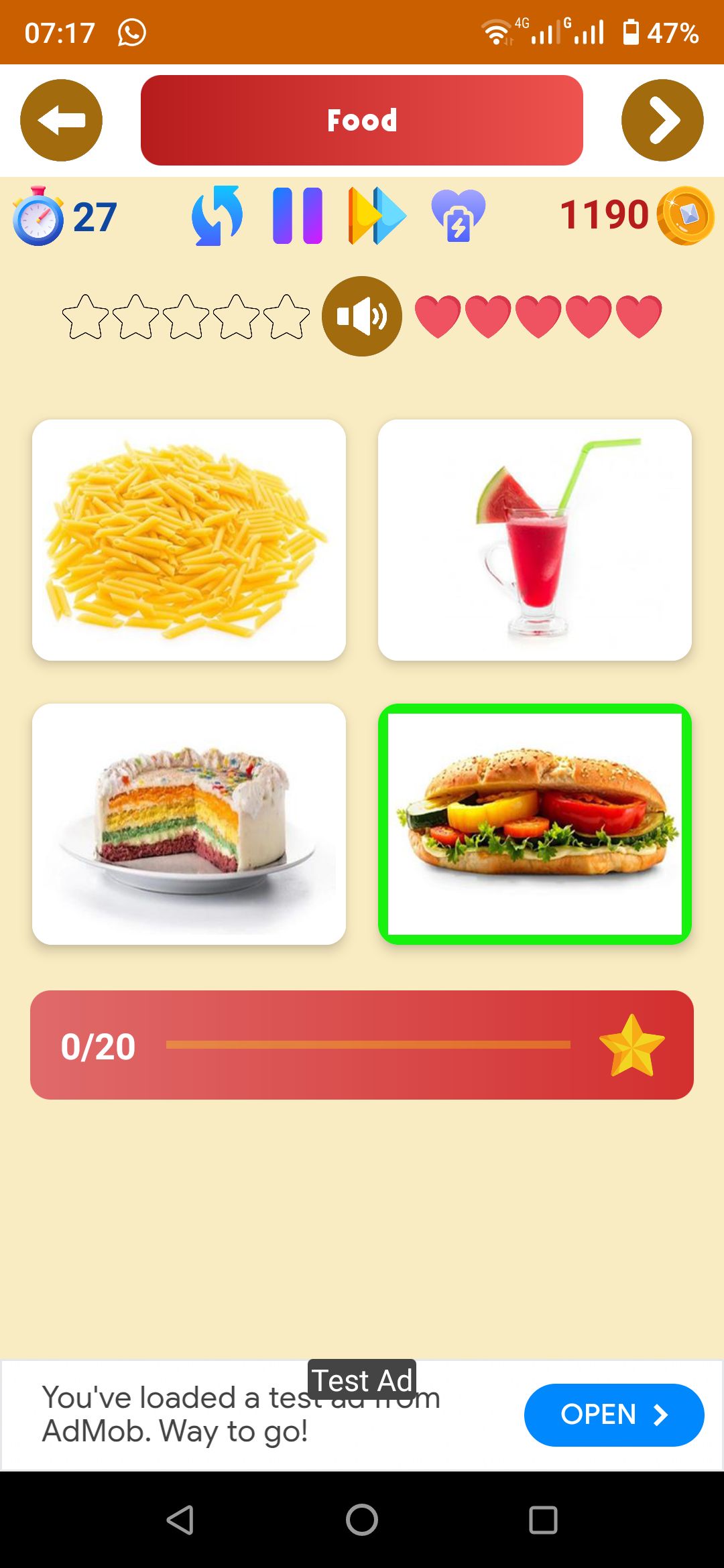Tap the blue refresh arrows icon
The image size is (724, 1568).
[217, 216]
